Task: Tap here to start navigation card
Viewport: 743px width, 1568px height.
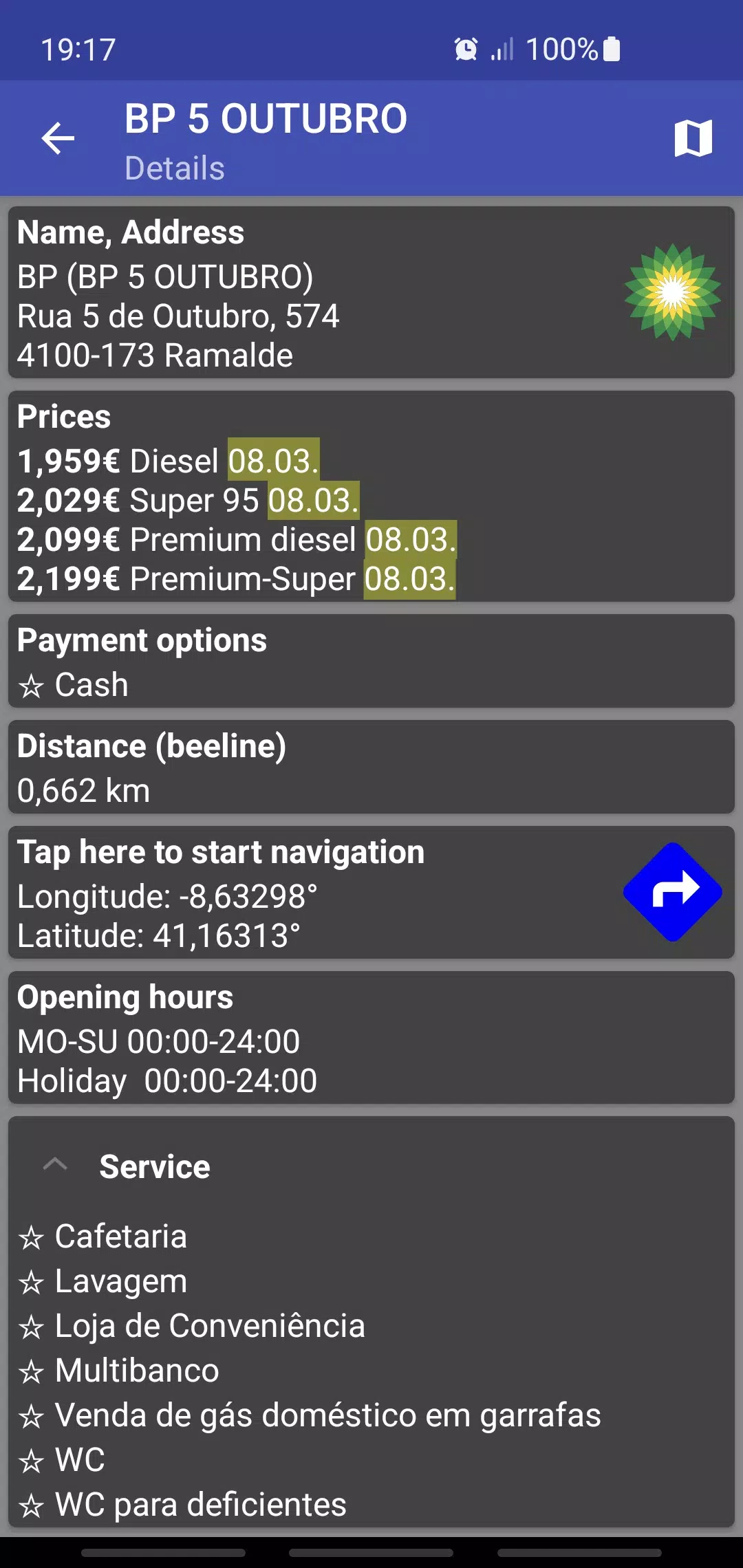Action: coord(371,893)
